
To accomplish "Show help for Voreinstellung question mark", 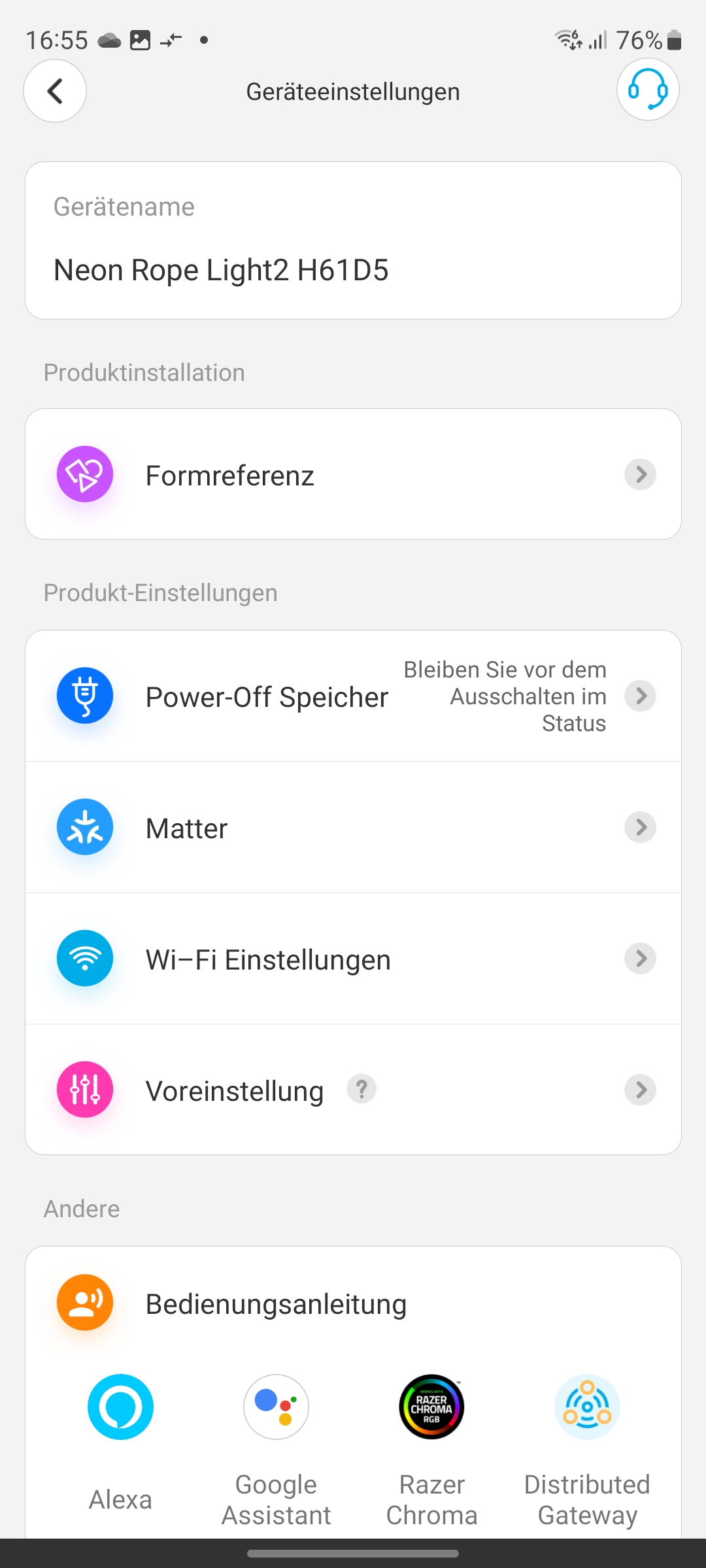I will point(361,1089).
